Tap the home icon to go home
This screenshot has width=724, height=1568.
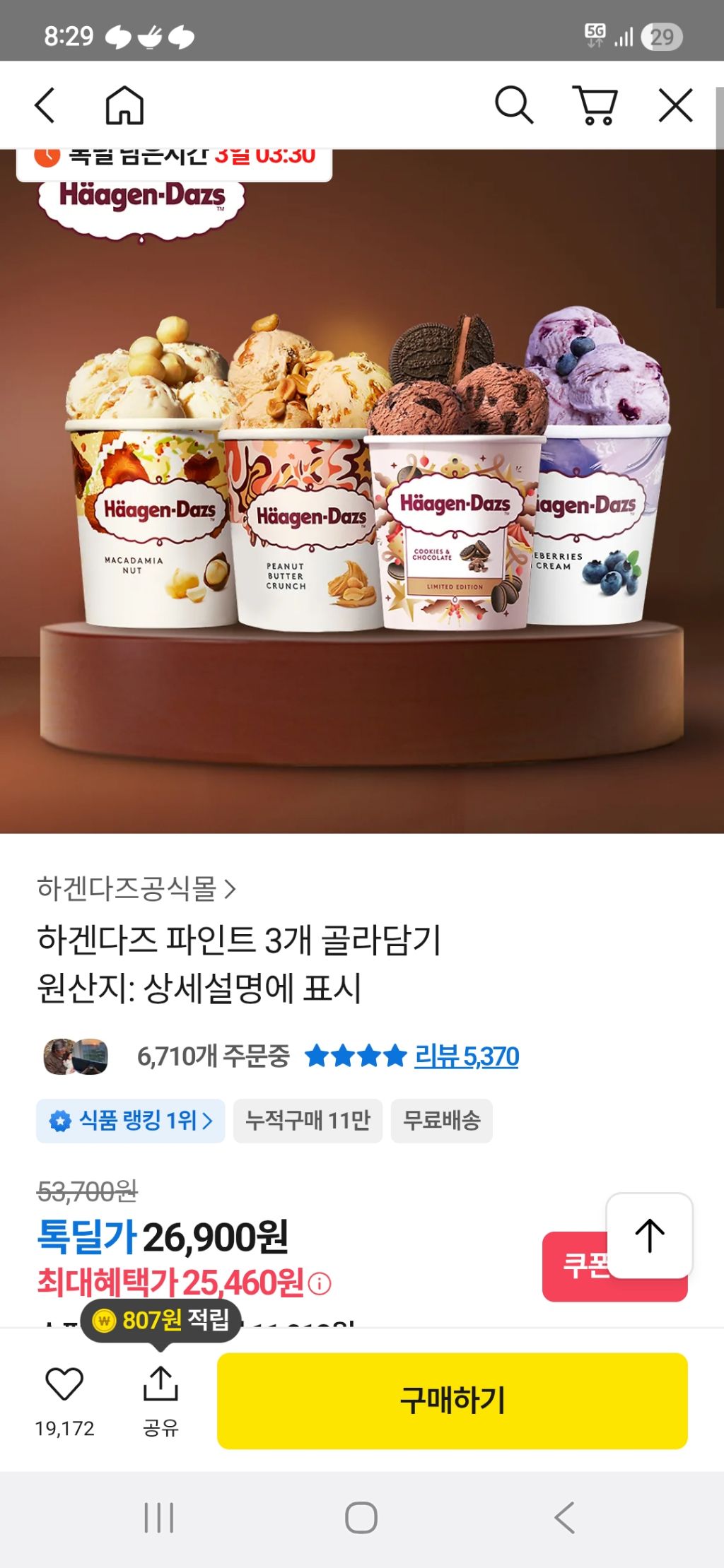click(x=124, y=106)
